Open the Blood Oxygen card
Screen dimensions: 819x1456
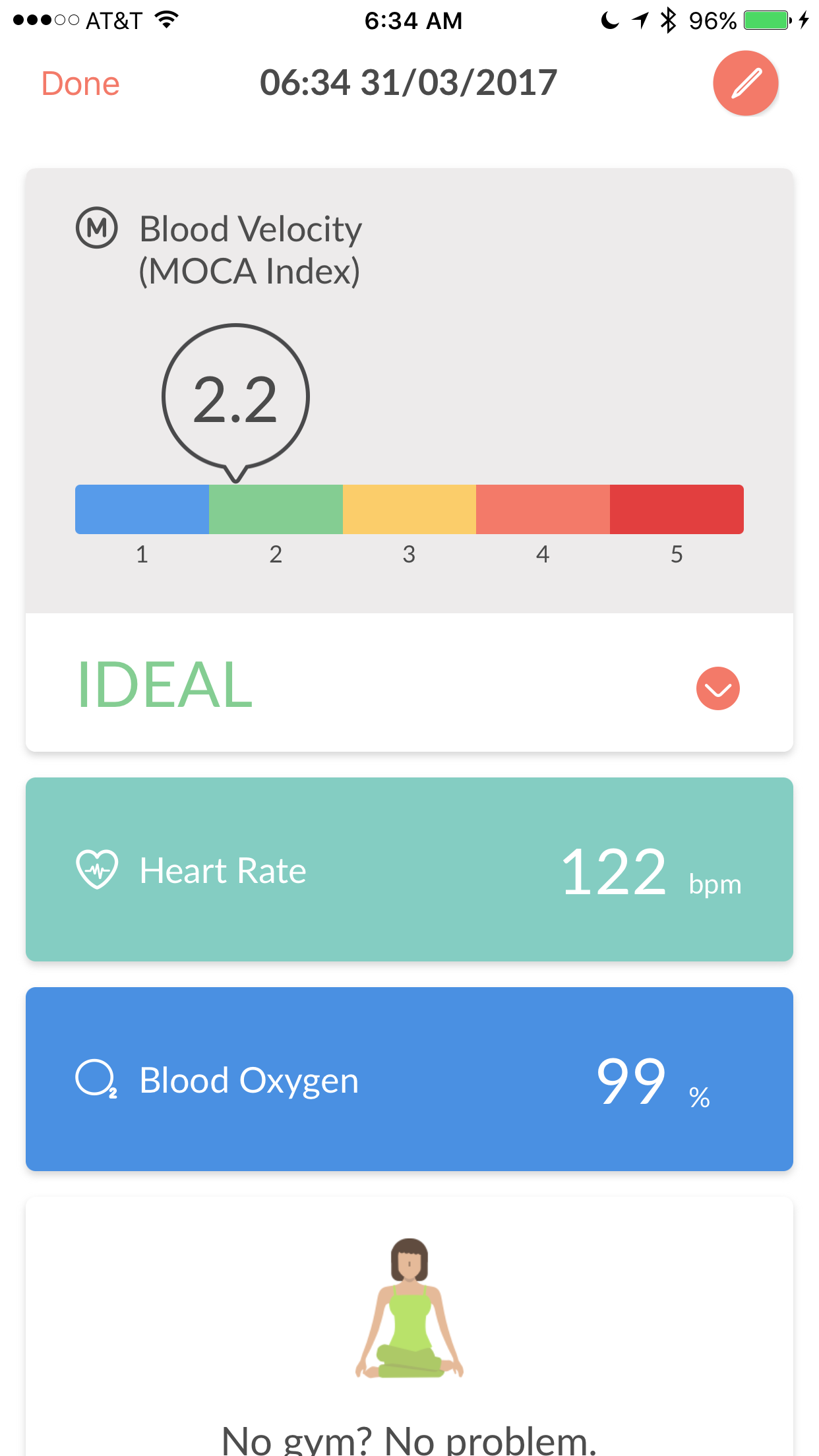[409, 1079]
